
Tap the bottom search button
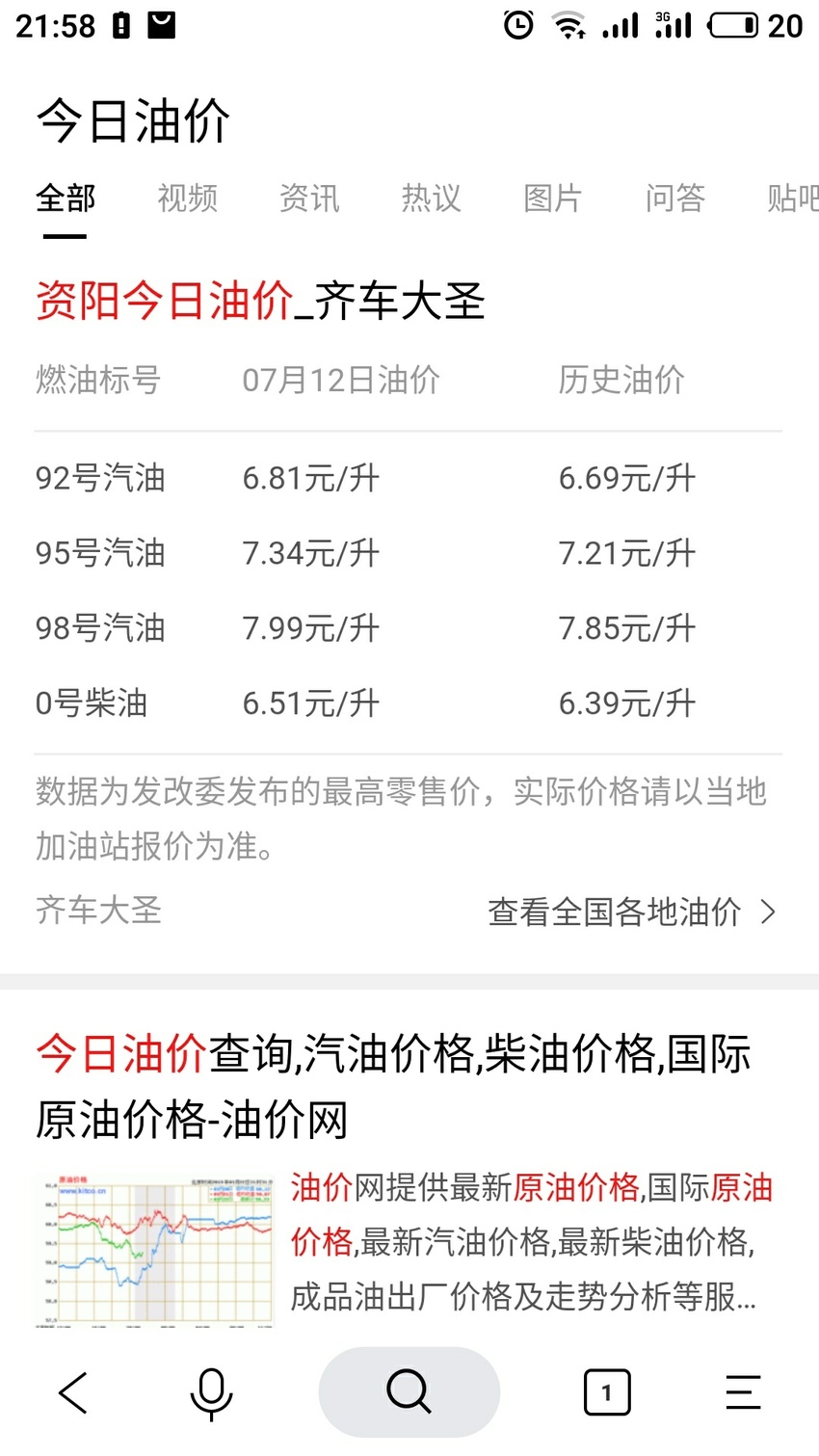pyautogui.click(x=409, y=1391)
